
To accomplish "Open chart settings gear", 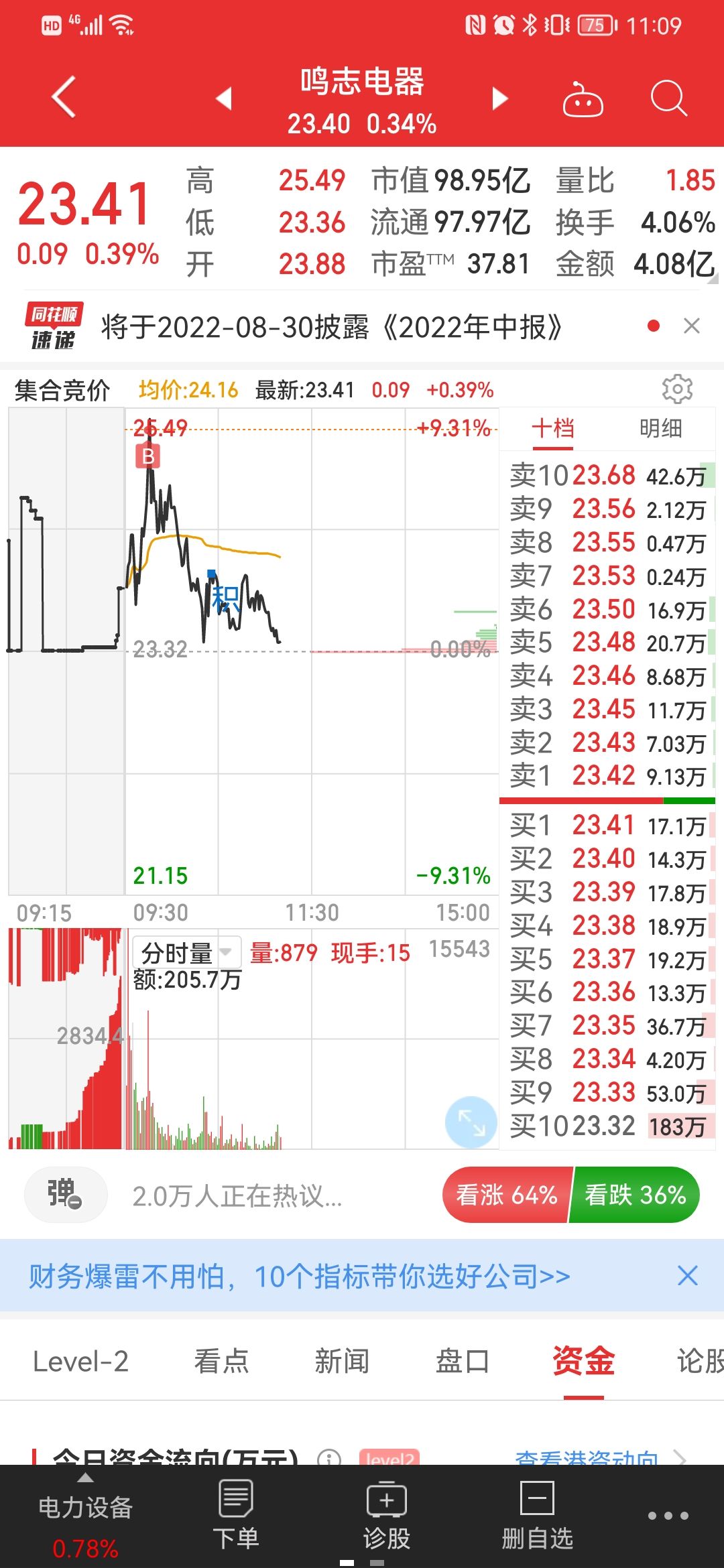I will (x=677, y=389).
